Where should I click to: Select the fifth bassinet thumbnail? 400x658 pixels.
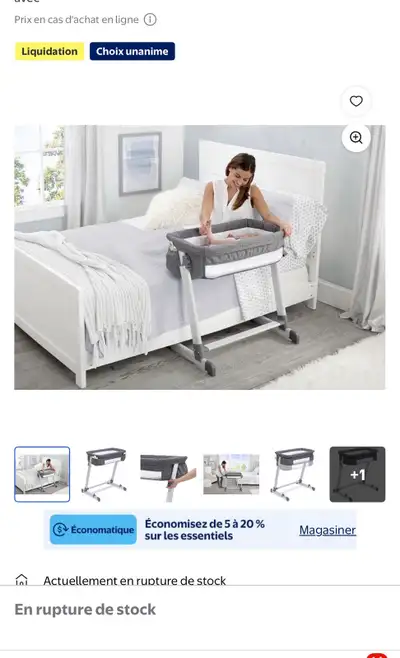294,474
